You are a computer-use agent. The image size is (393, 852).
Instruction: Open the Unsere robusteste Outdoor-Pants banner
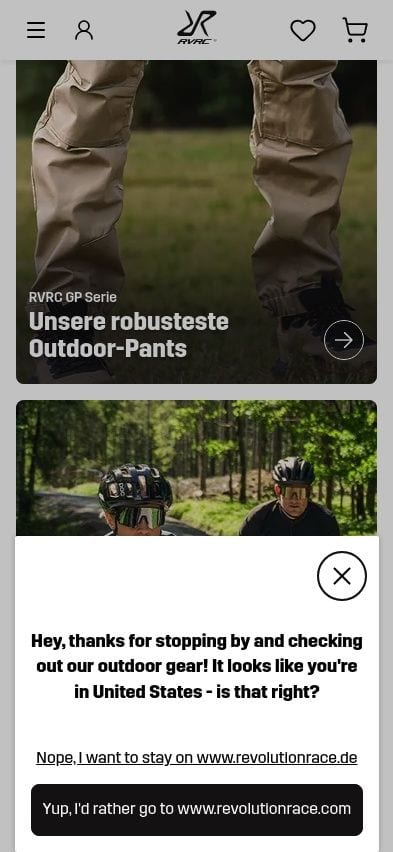(x=196, y=222)
